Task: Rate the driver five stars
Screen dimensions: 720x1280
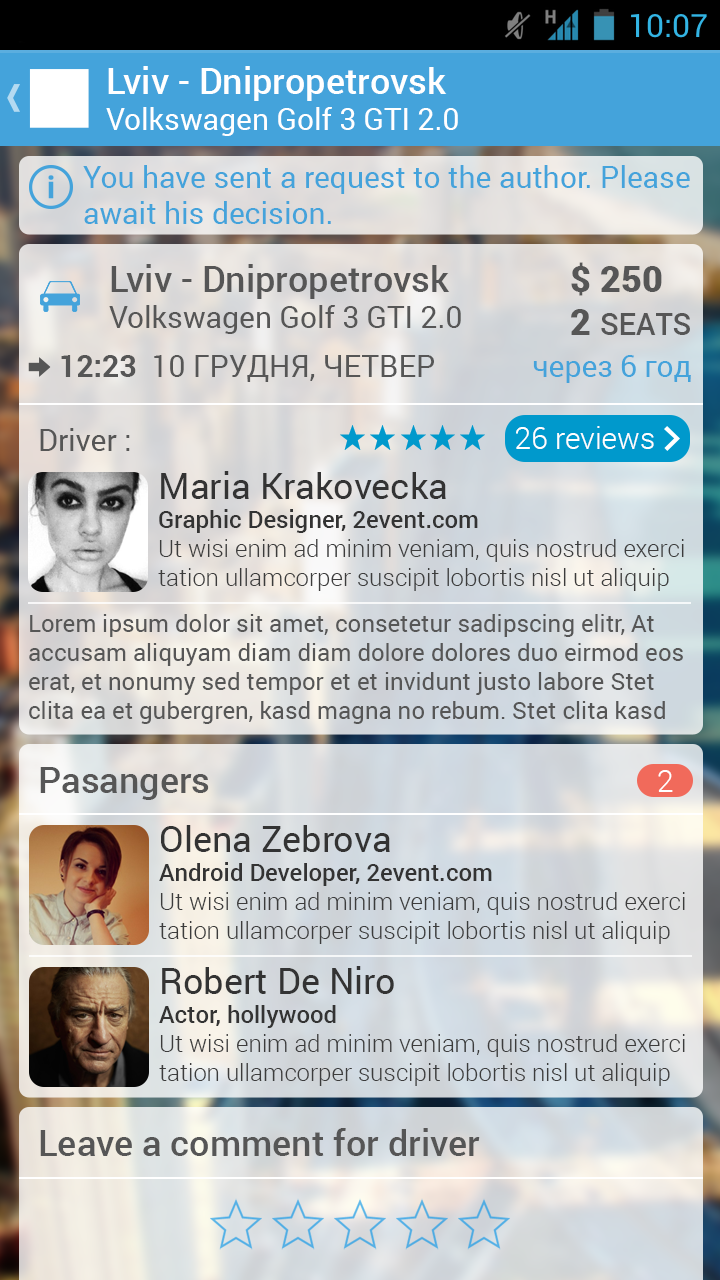Action: 484,1224
